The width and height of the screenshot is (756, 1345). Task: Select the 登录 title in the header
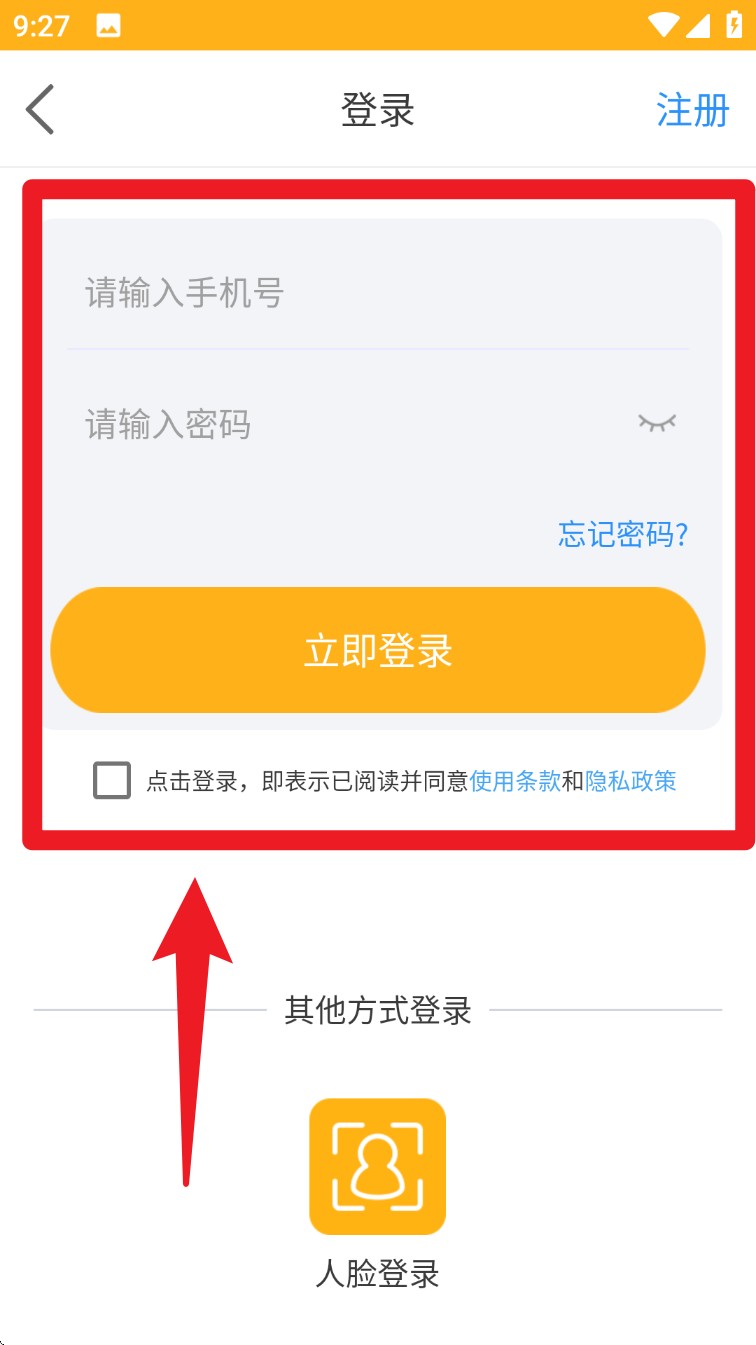coord(377,110)
